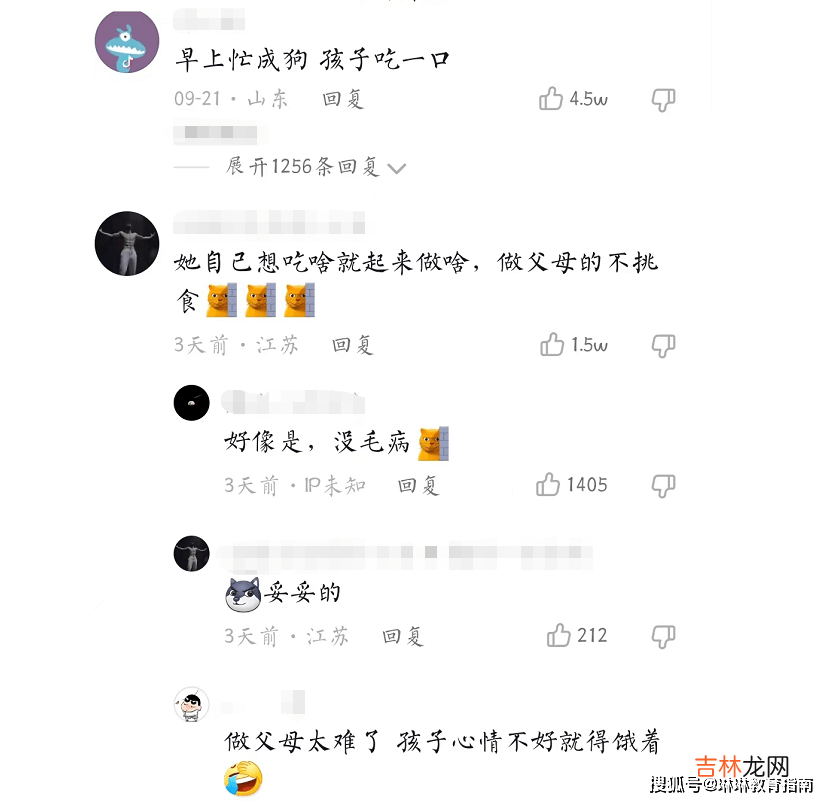Reply to '好像是，没毛病'
830x802 pixels.
(418, 485)
